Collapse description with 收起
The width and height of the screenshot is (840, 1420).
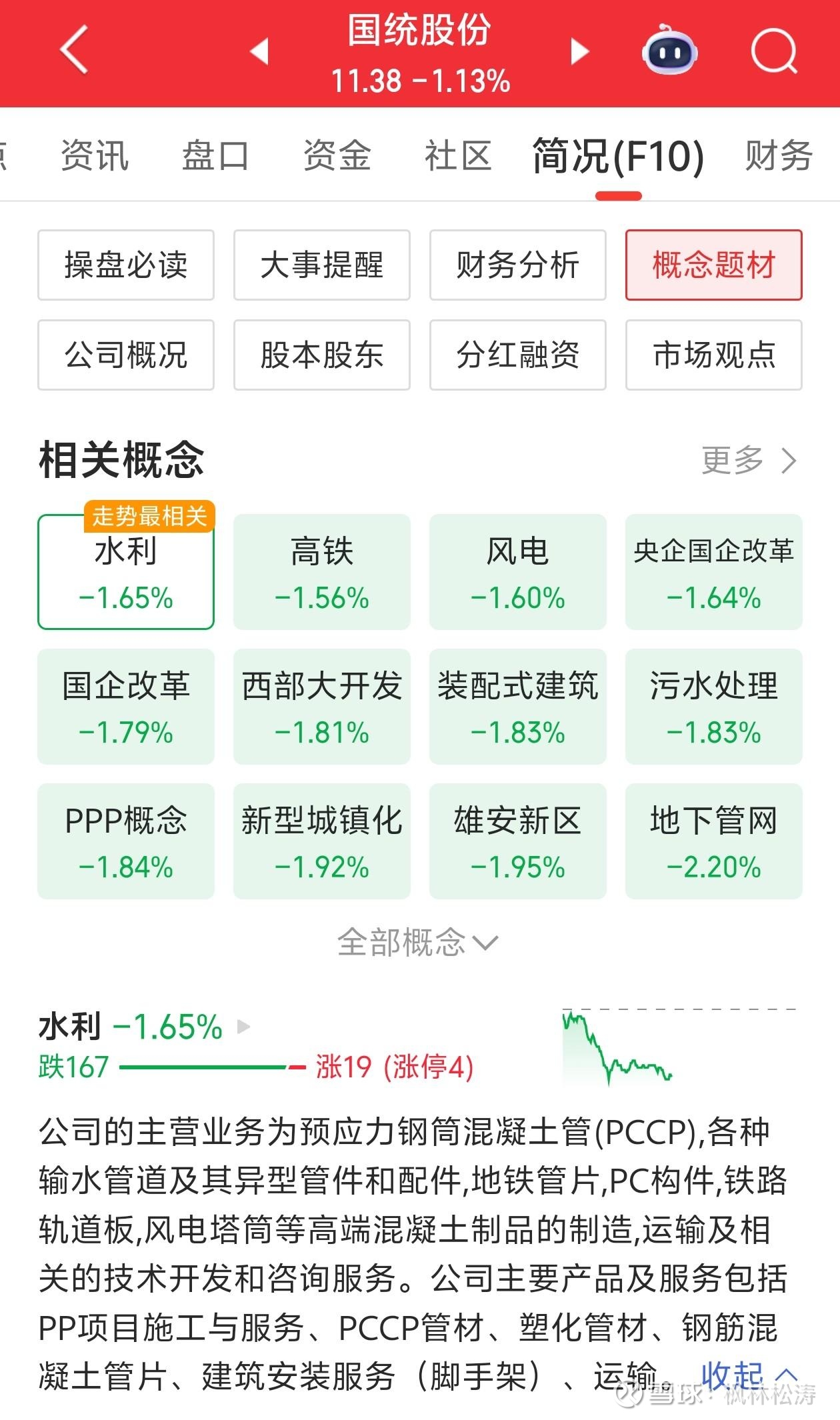click(x=749, y=1375)
